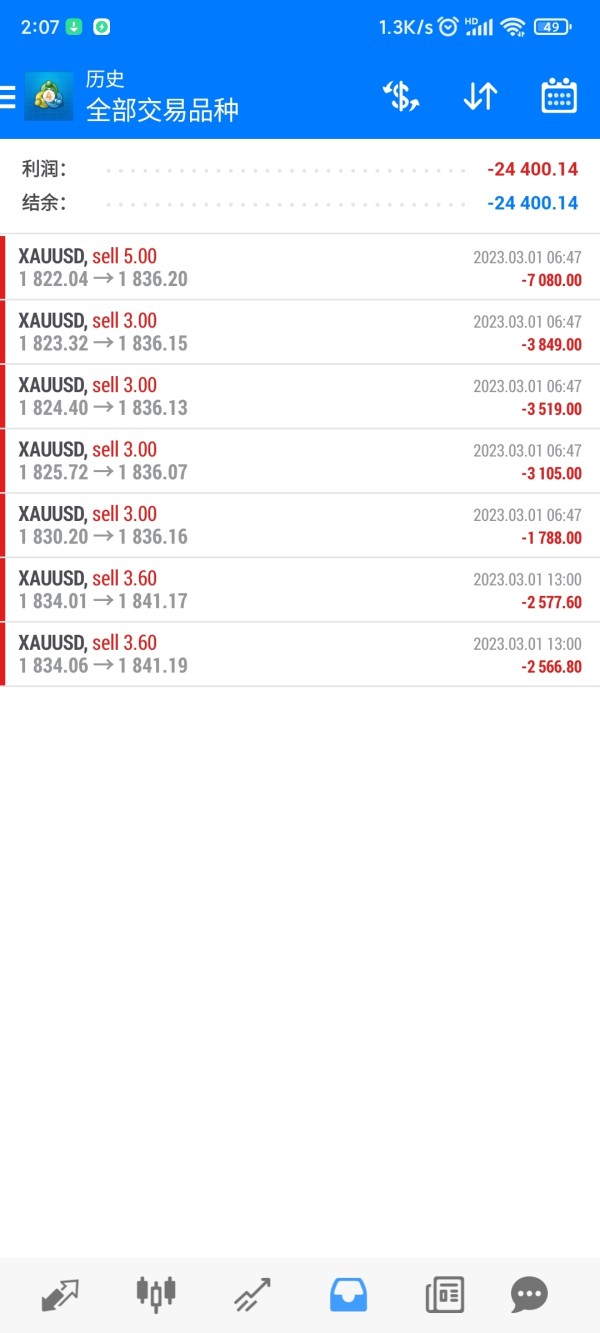
Task: Switch to the Quotes tab
Action: [x=60, y=1296]
